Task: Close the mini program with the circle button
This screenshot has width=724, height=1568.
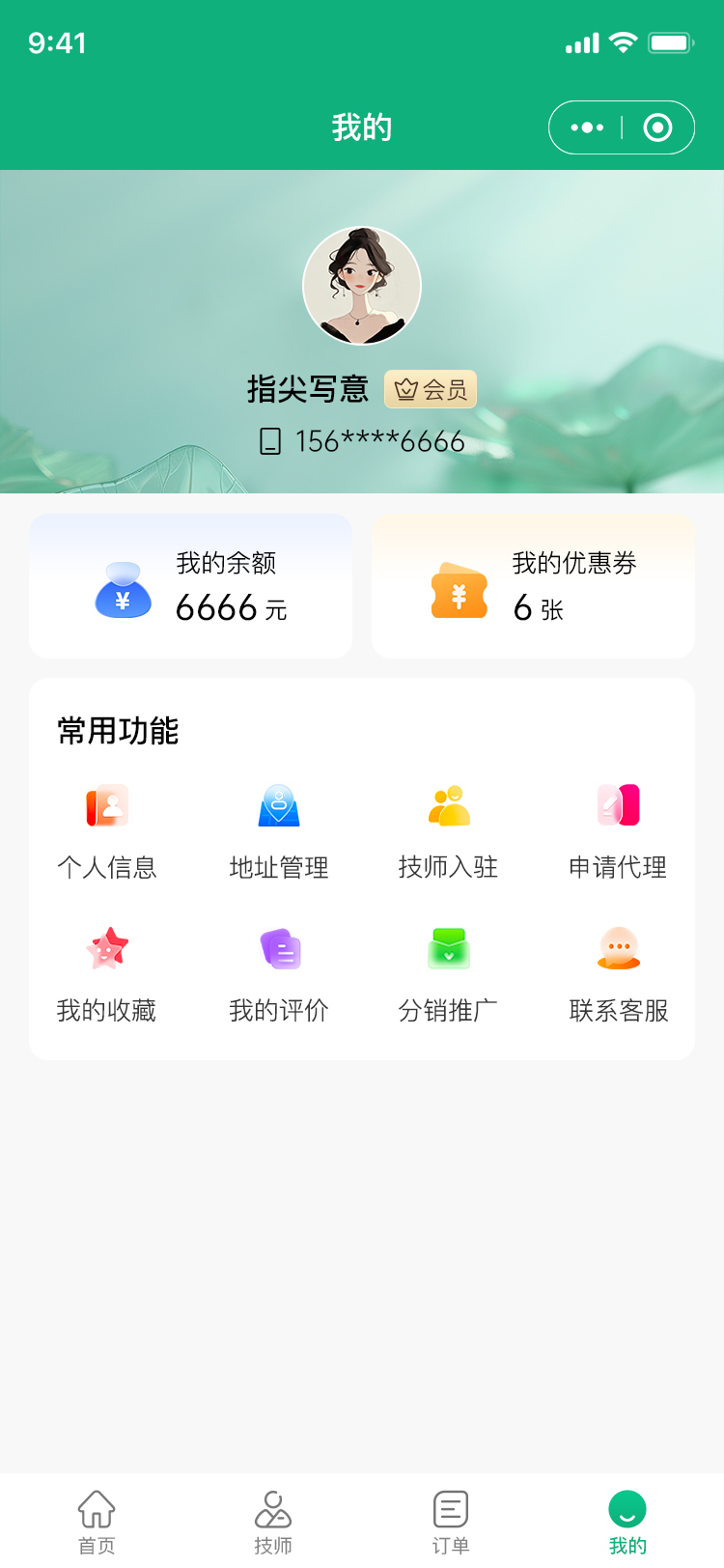Action: pyautogui.click(x=657, y=127)
